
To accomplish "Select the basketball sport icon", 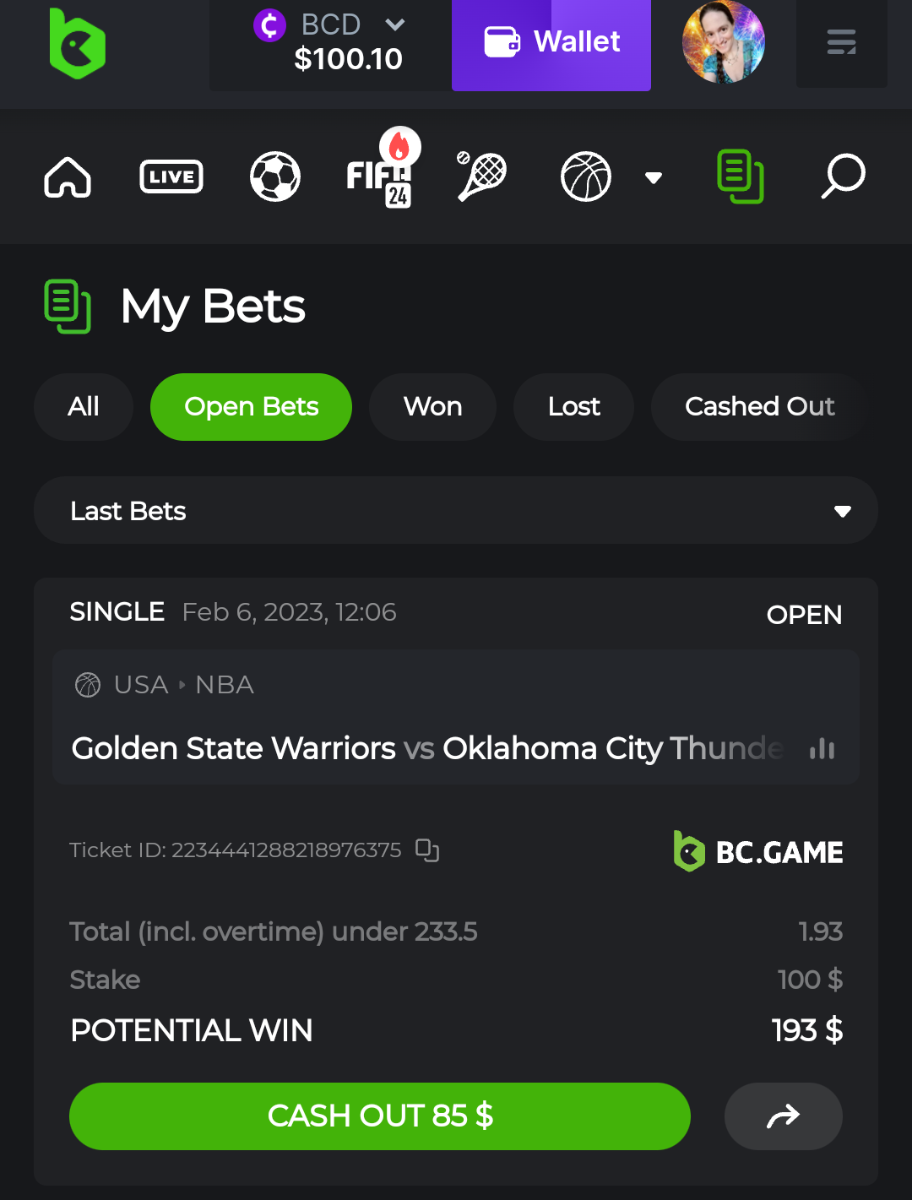I will coord(586,178).
